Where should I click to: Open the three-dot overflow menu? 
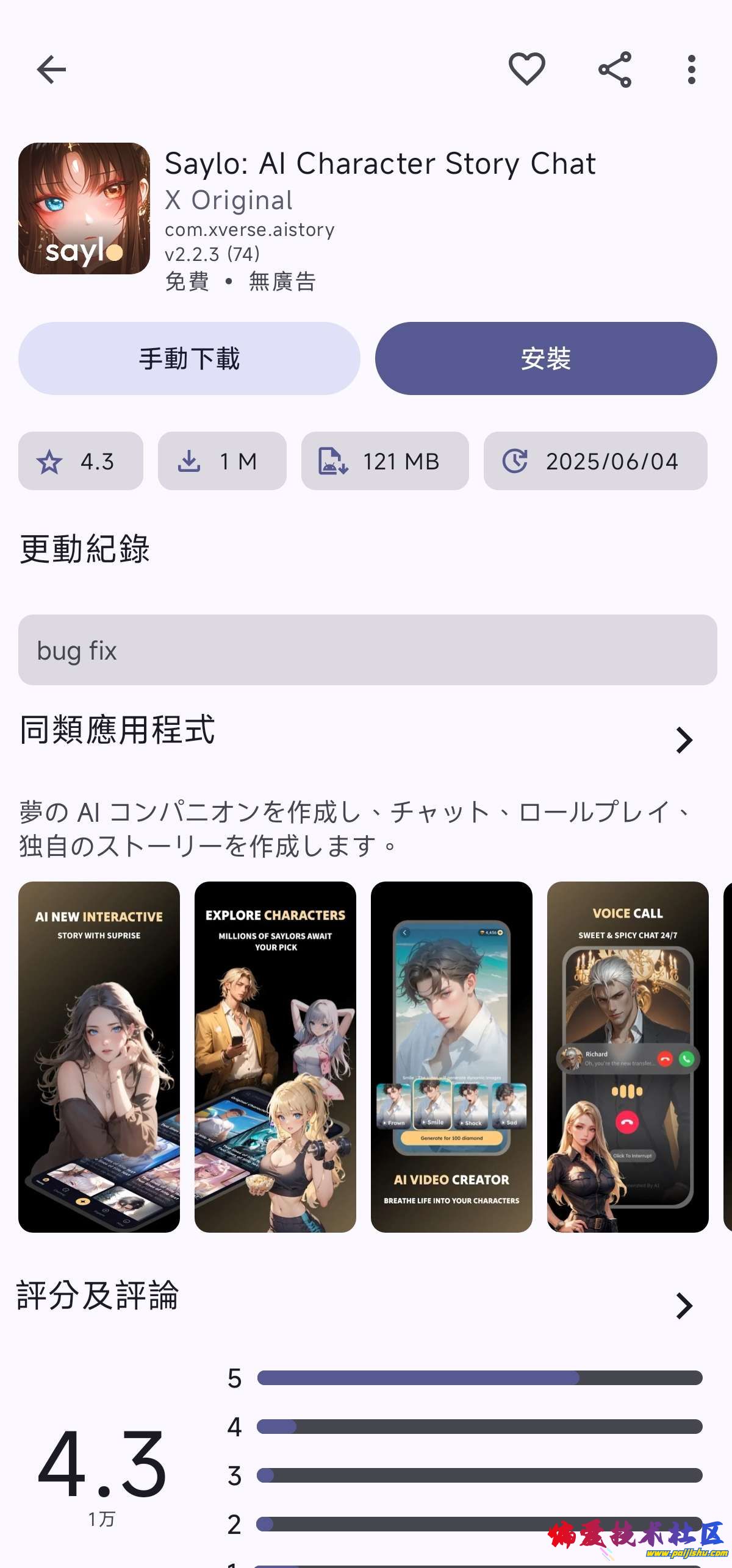click(x=691, y=69)
